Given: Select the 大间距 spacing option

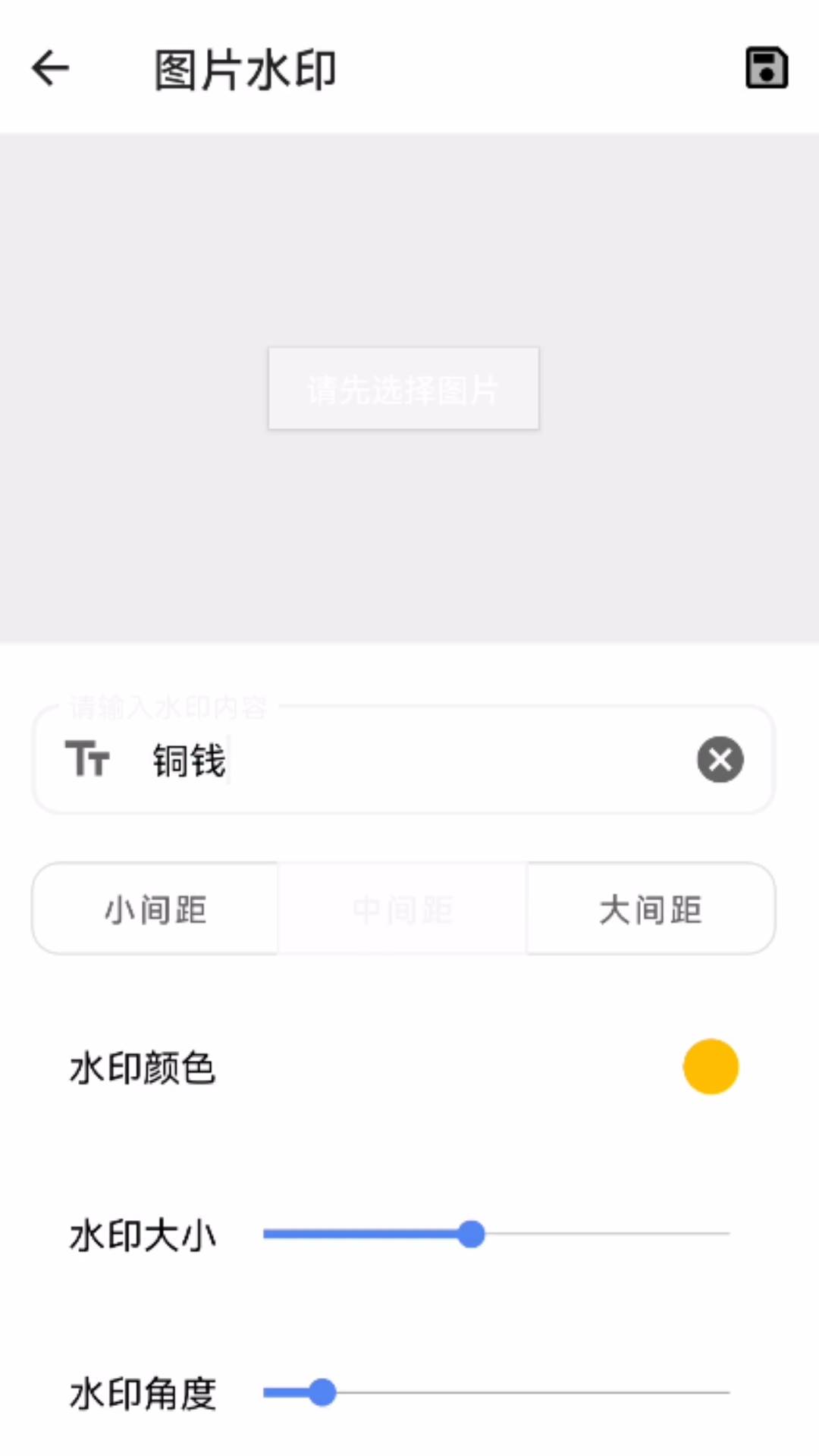Looking at the screenshot, I should 650,908.
